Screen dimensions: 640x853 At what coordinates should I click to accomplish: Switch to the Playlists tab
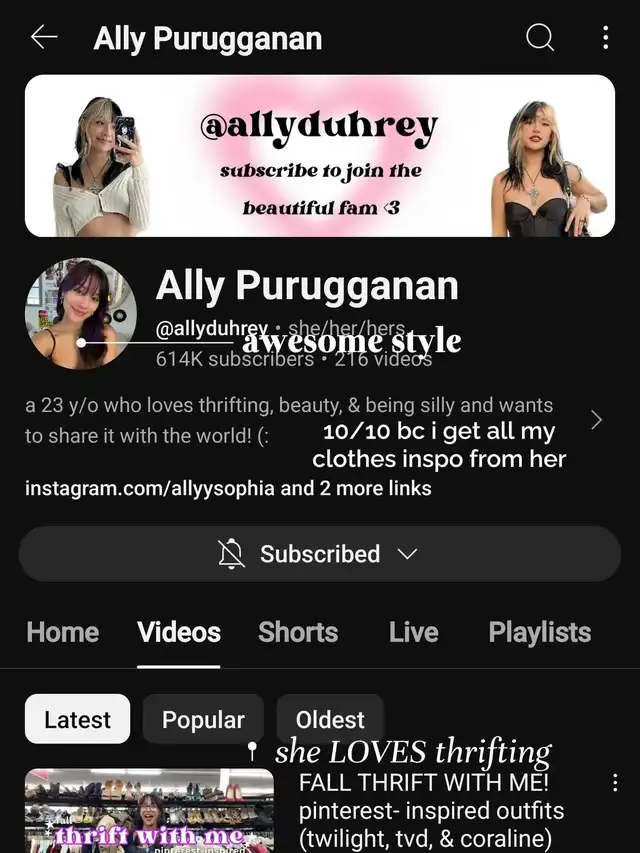click(539, 632)
